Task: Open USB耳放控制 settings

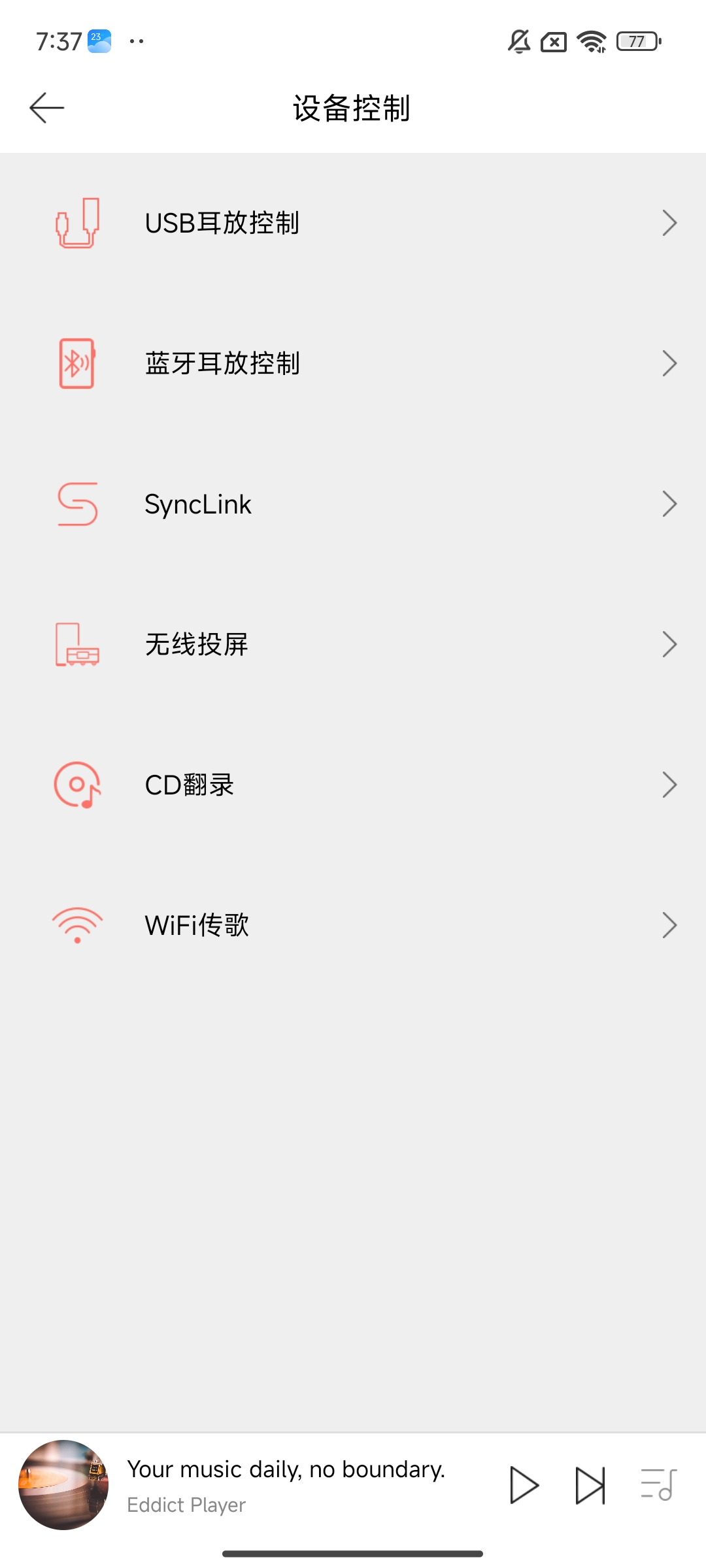Action: (353, 223)
